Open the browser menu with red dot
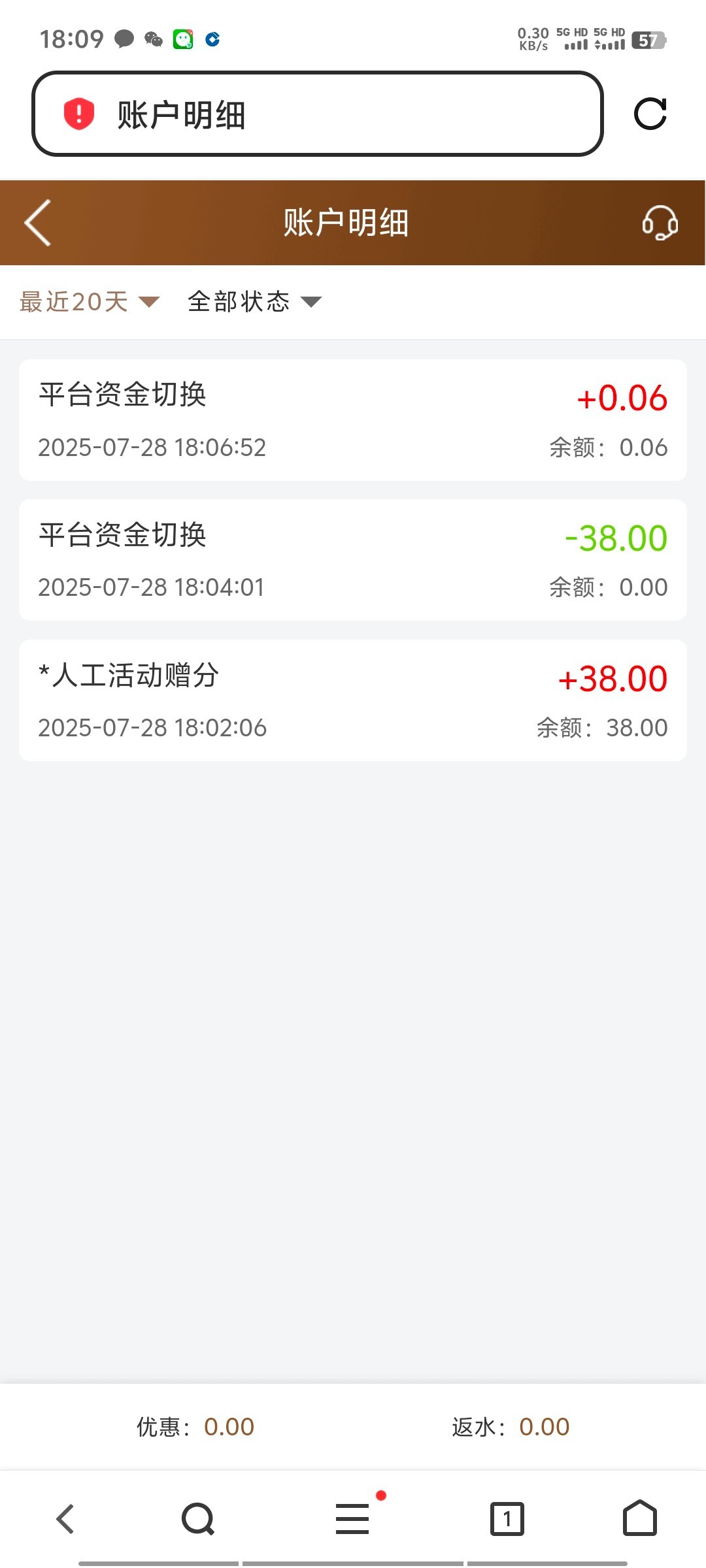The height and width of the screenshot is (1568, 706). [x=353, y=1518]
